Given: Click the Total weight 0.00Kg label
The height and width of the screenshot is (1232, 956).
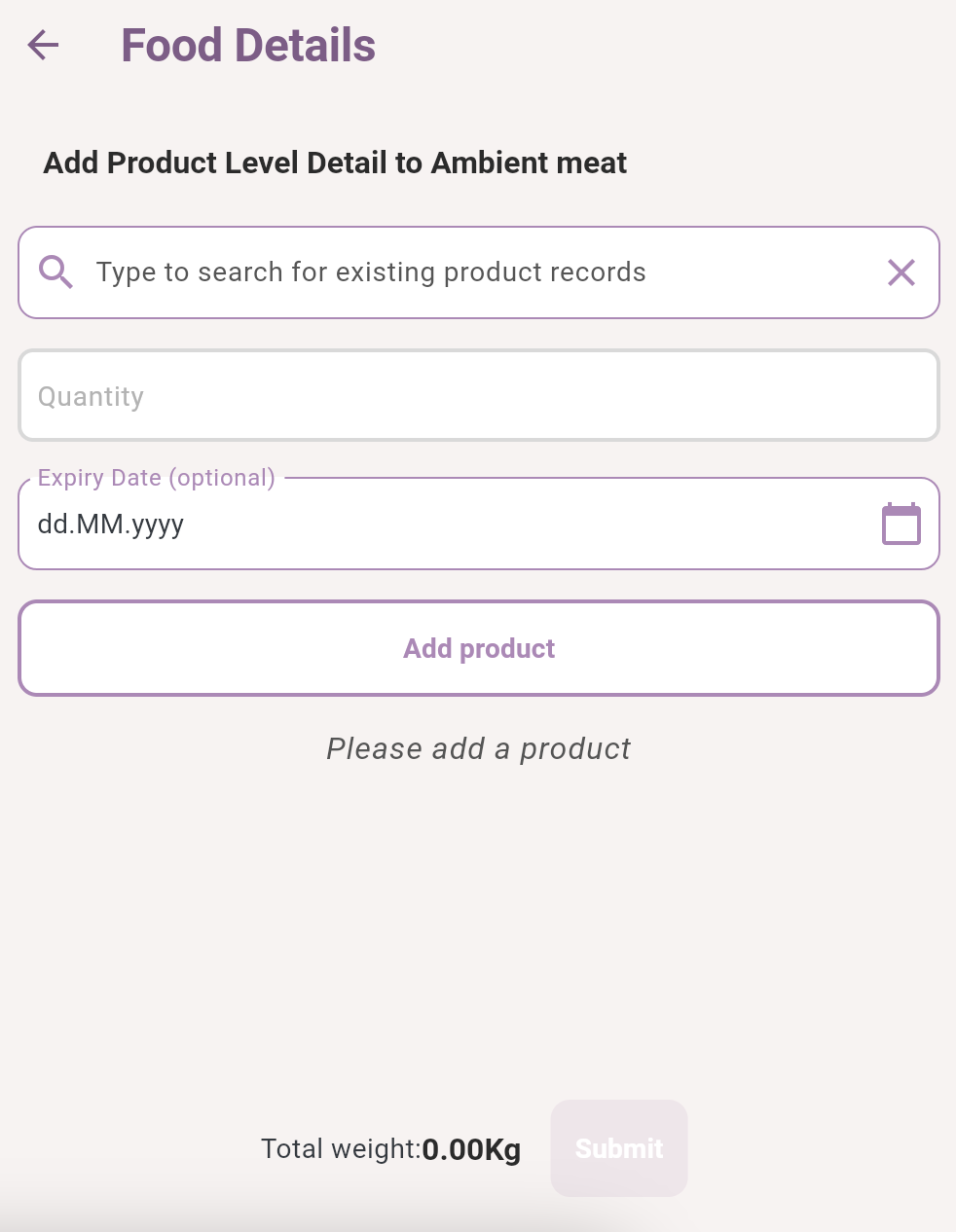Looking at the screenshot, I should [389, 1148].
